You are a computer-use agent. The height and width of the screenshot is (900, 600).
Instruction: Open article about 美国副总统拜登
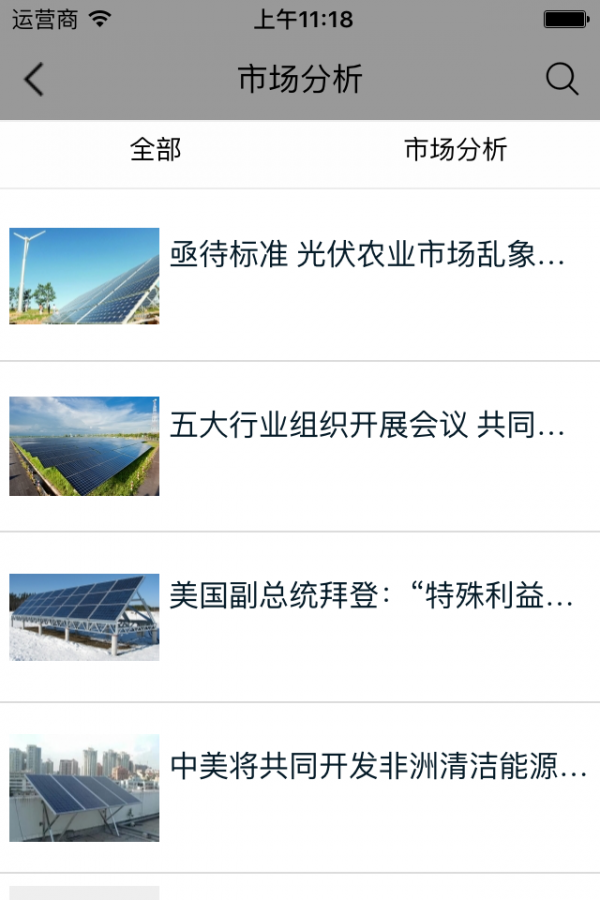tap(371, 597)
